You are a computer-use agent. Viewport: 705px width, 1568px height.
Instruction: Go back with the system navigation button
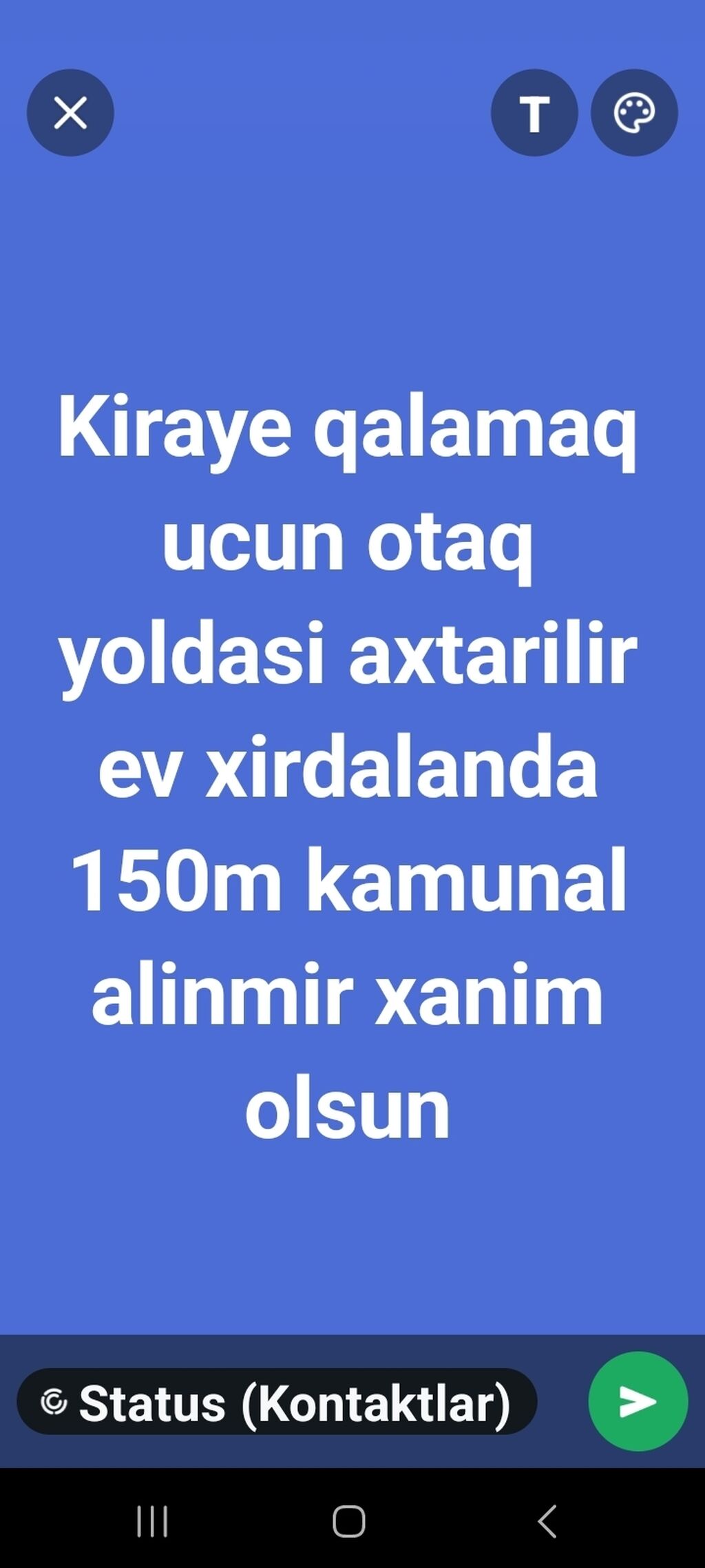[547, 1521]
